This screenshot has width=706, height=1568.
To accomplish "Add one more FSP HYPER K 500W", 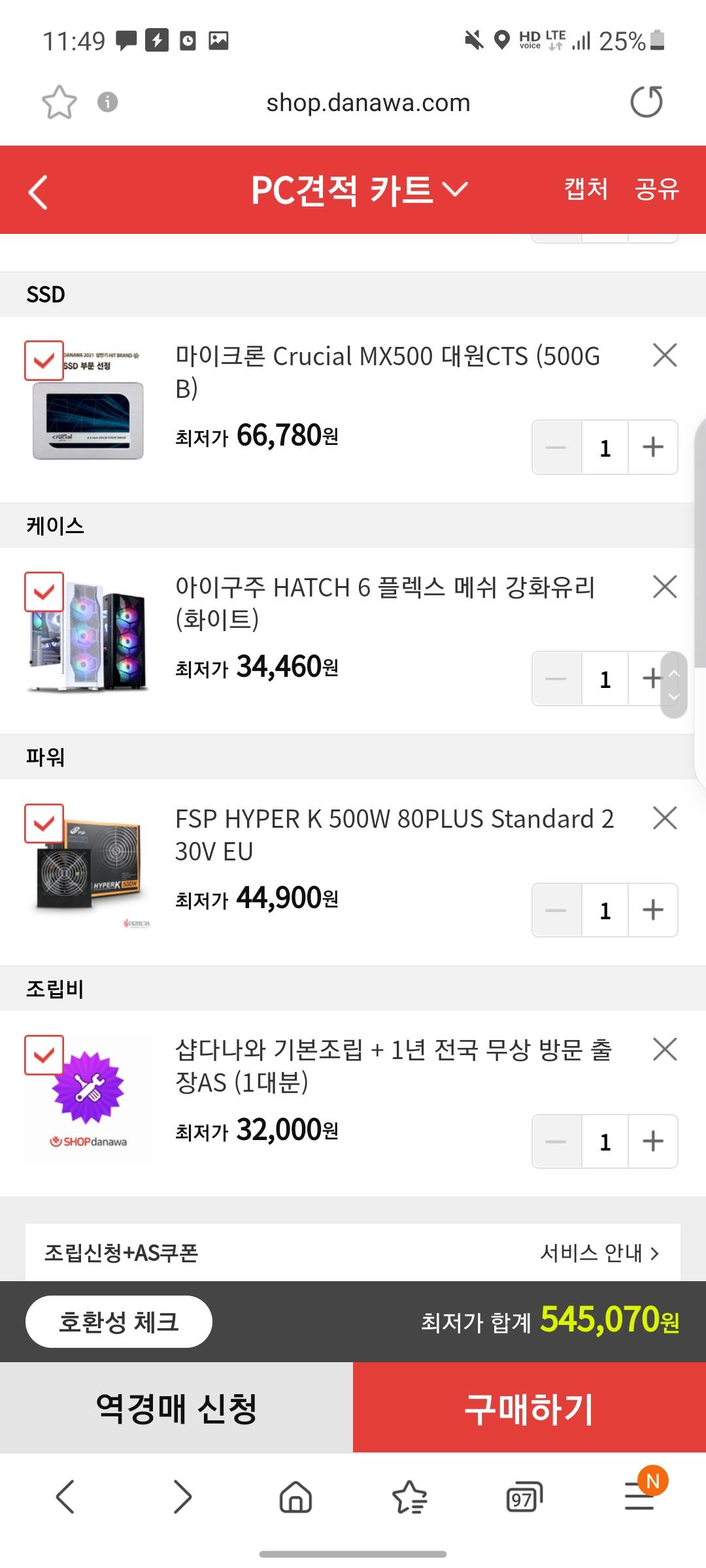I will pyautogui.click(x=652, y=910).
